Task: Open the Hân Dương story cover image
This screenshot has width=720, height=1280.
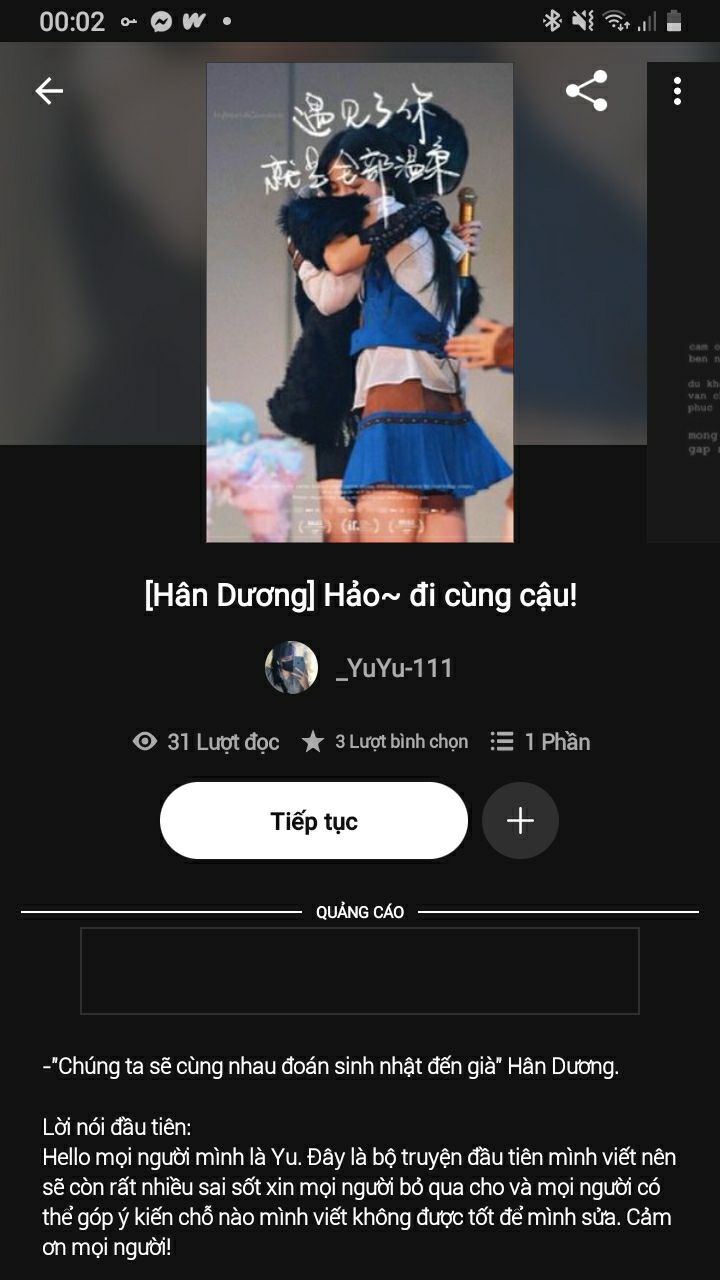Action: click(x=360, y=302)
